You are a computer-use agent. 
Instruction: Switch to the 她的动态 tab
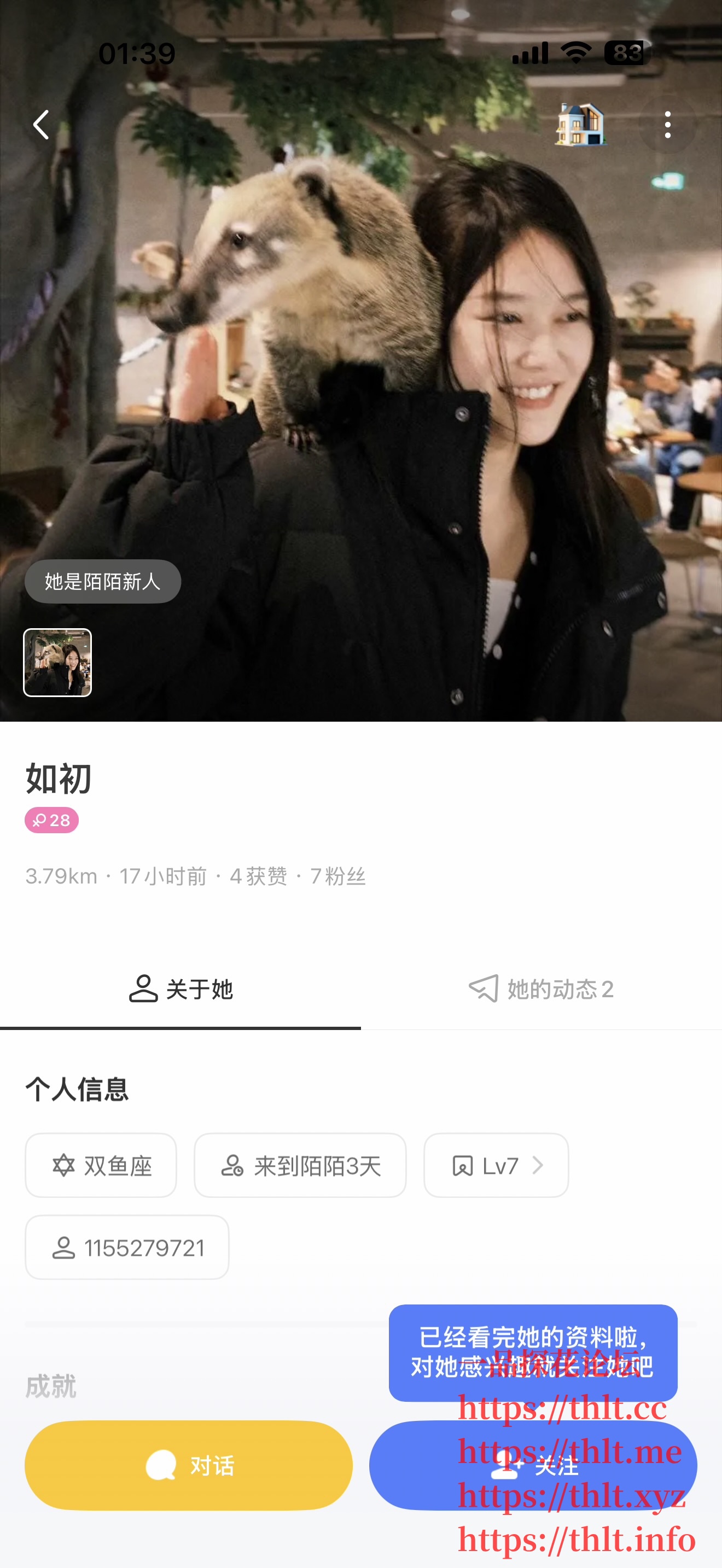coord(541,989)
